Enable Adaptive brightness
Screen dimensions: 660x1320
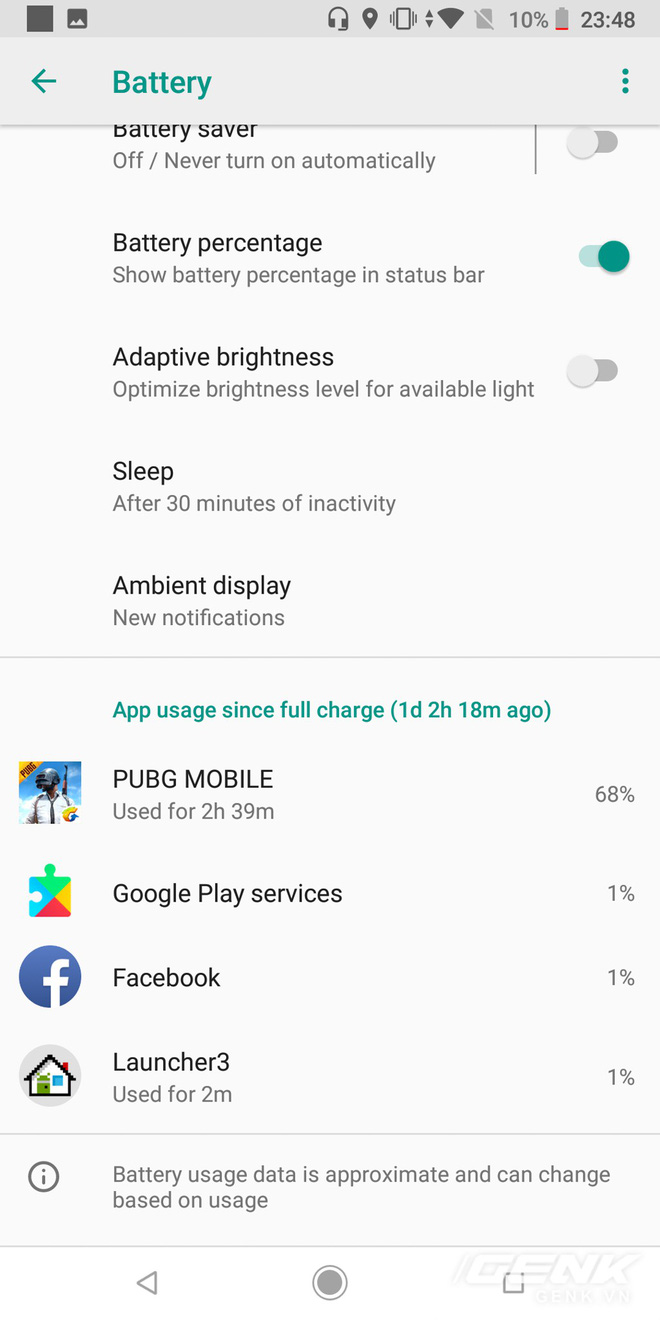[594, 371]
